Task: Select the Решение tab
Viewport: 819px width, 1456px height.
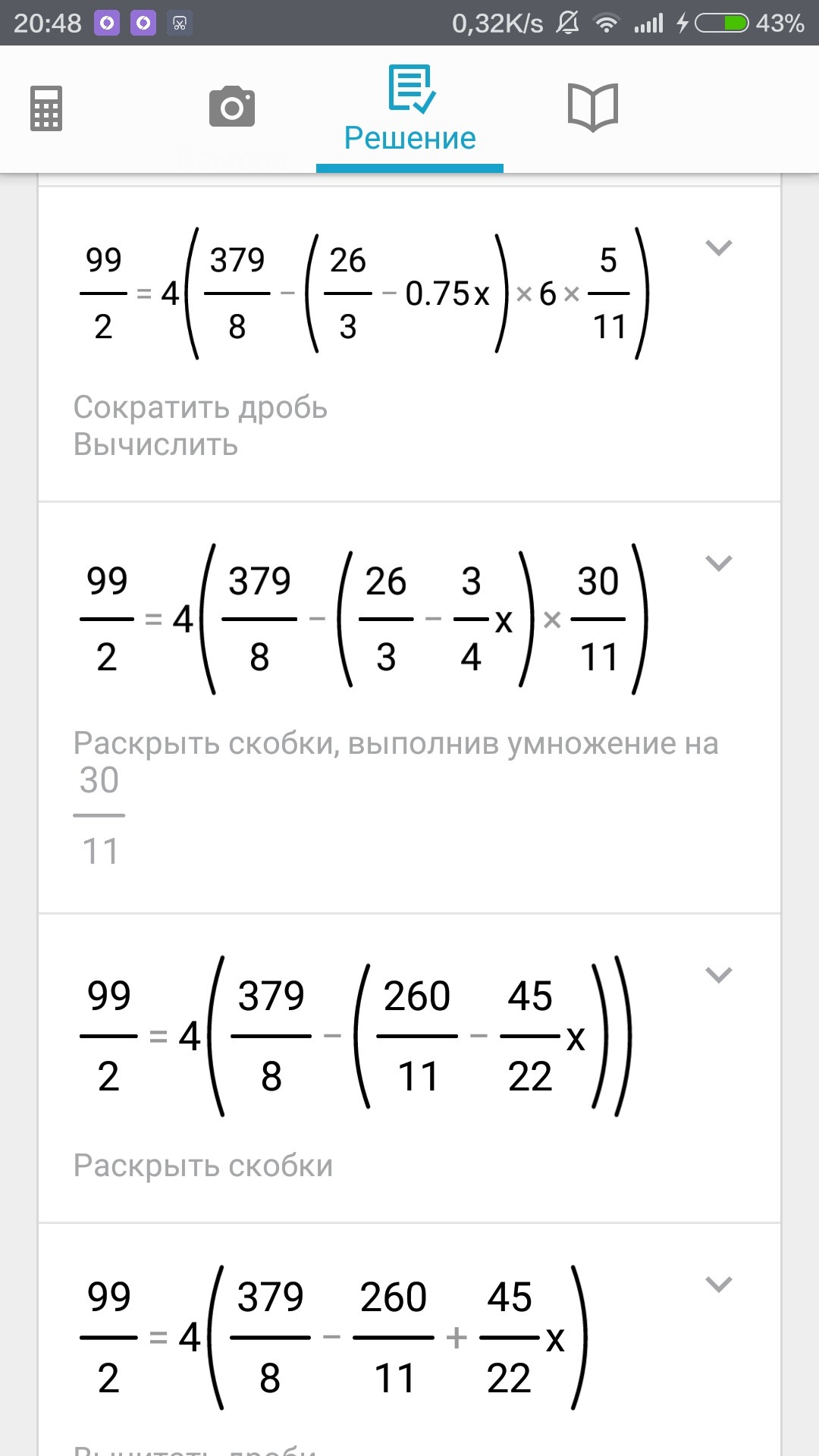Action: 410,110
